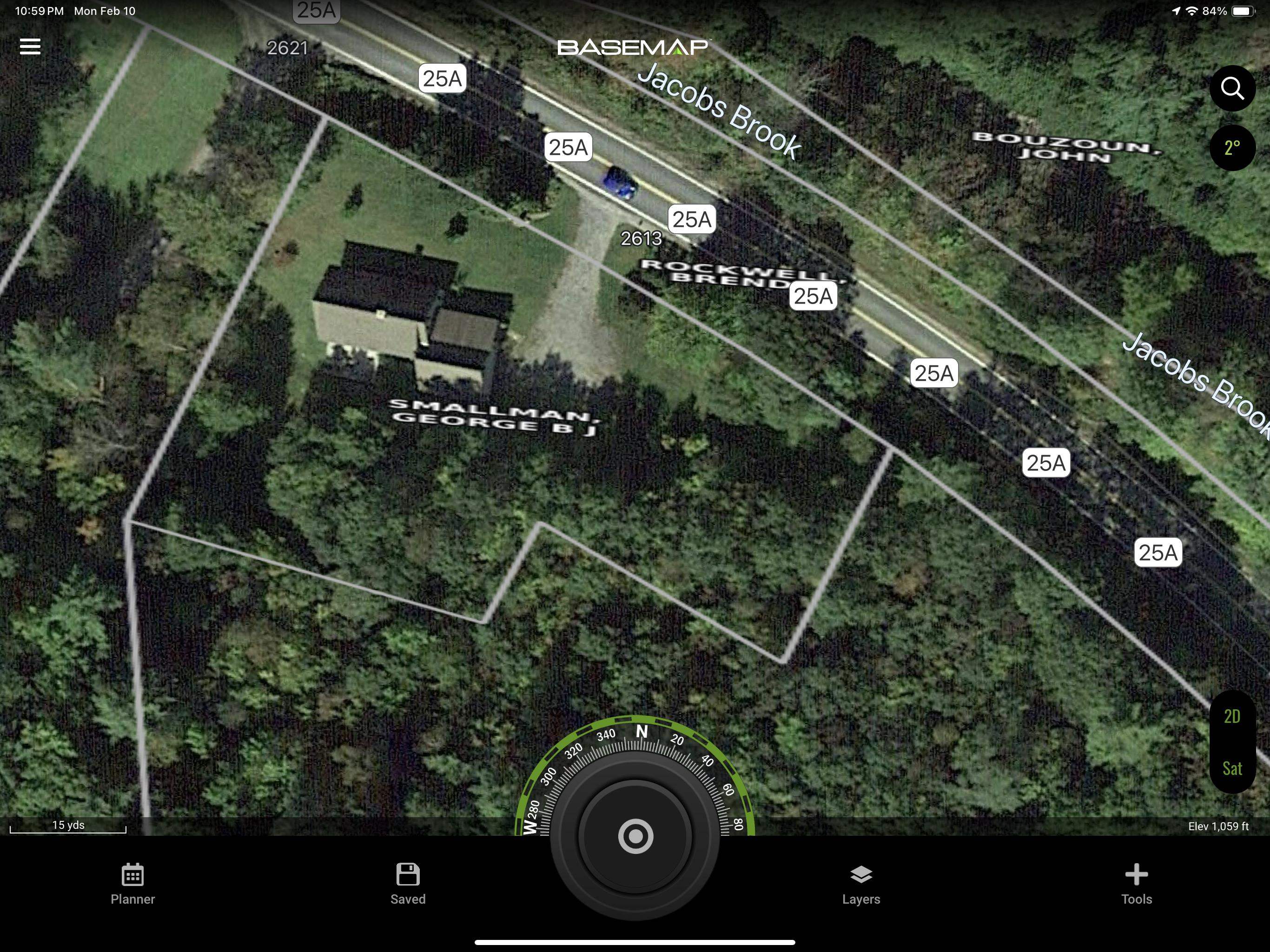Switch the map to 2D view
Screen dimensions: 1270x952
[1232, 717]
